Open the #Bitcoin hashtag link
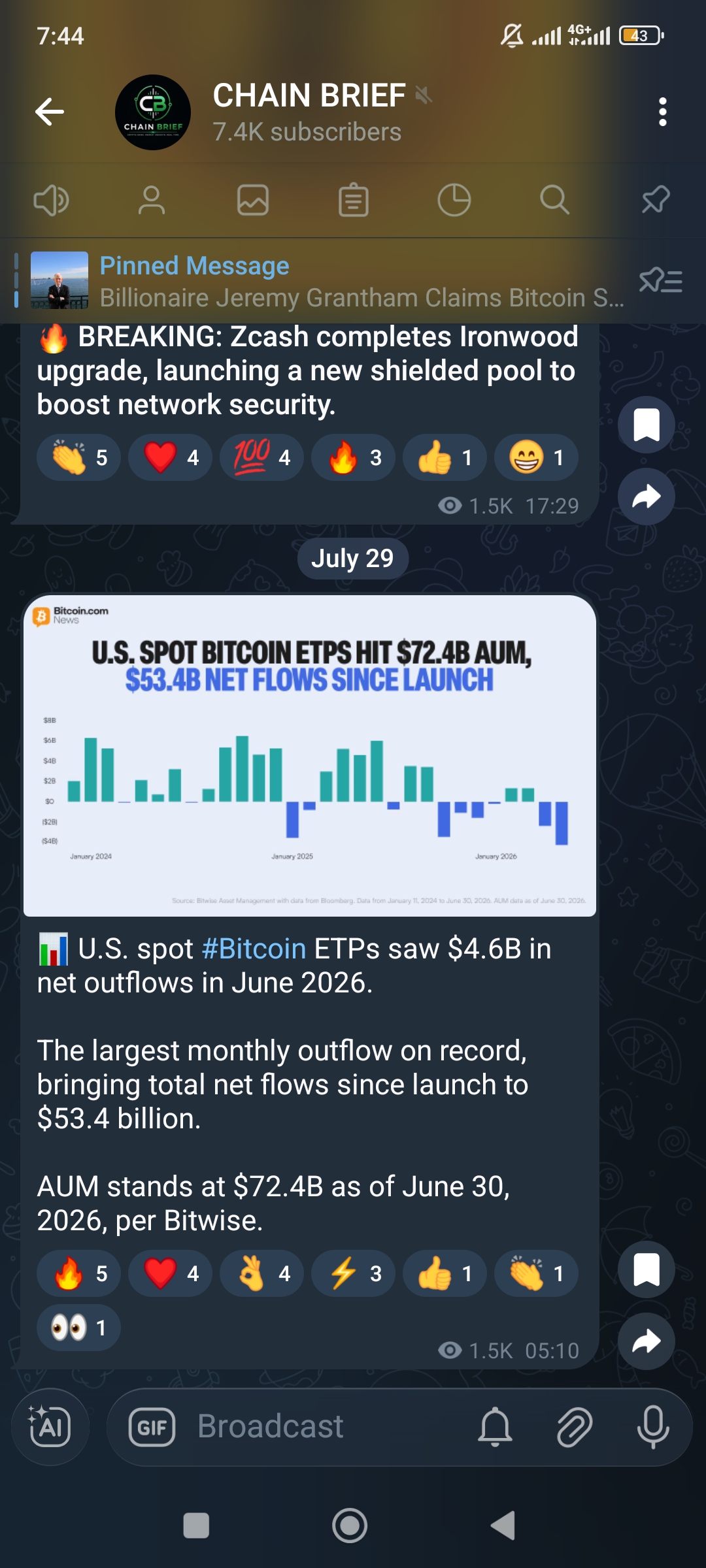 pyautogui.click(x=254, y=949)
